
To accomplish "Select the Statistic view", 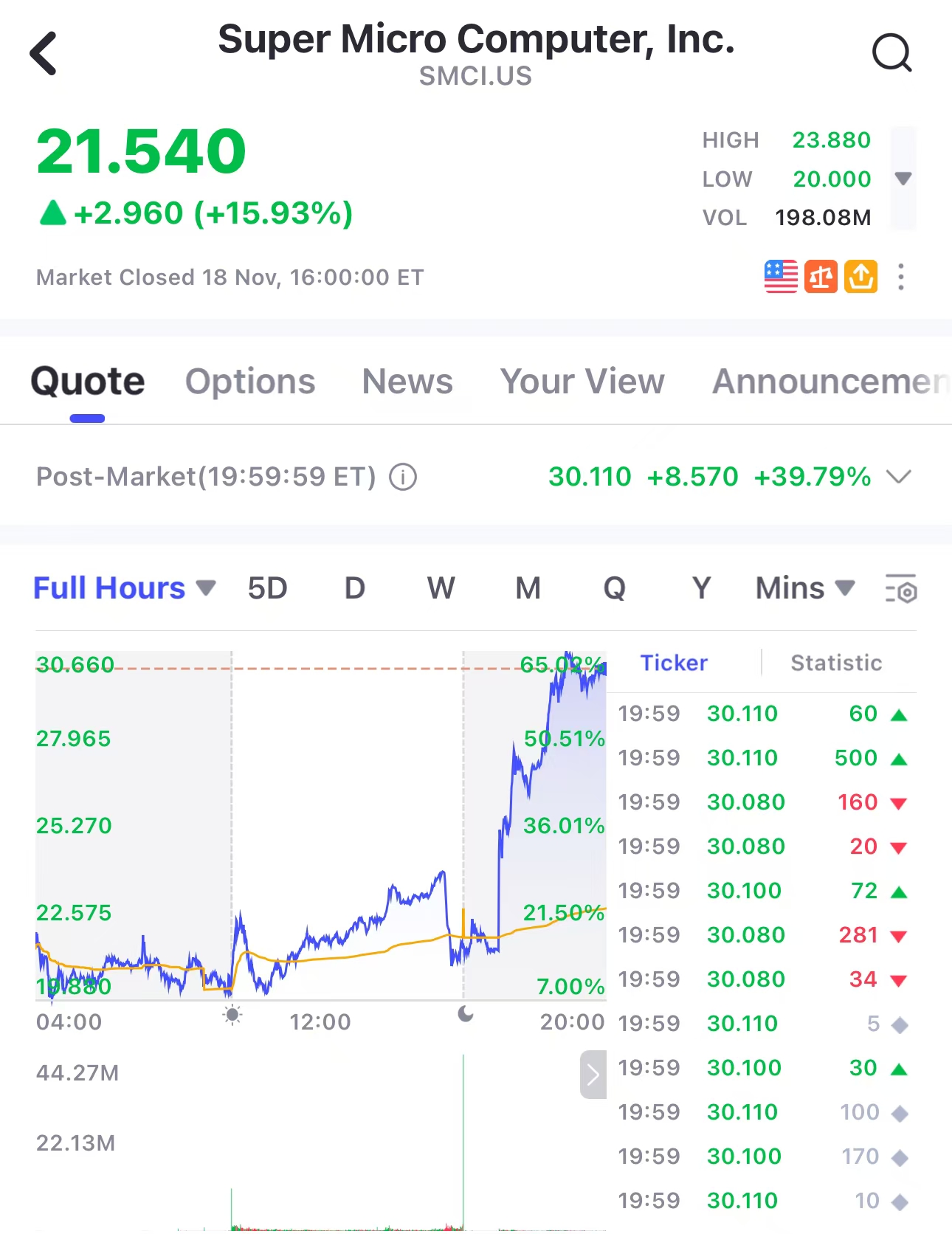I will tap(835, 663).
